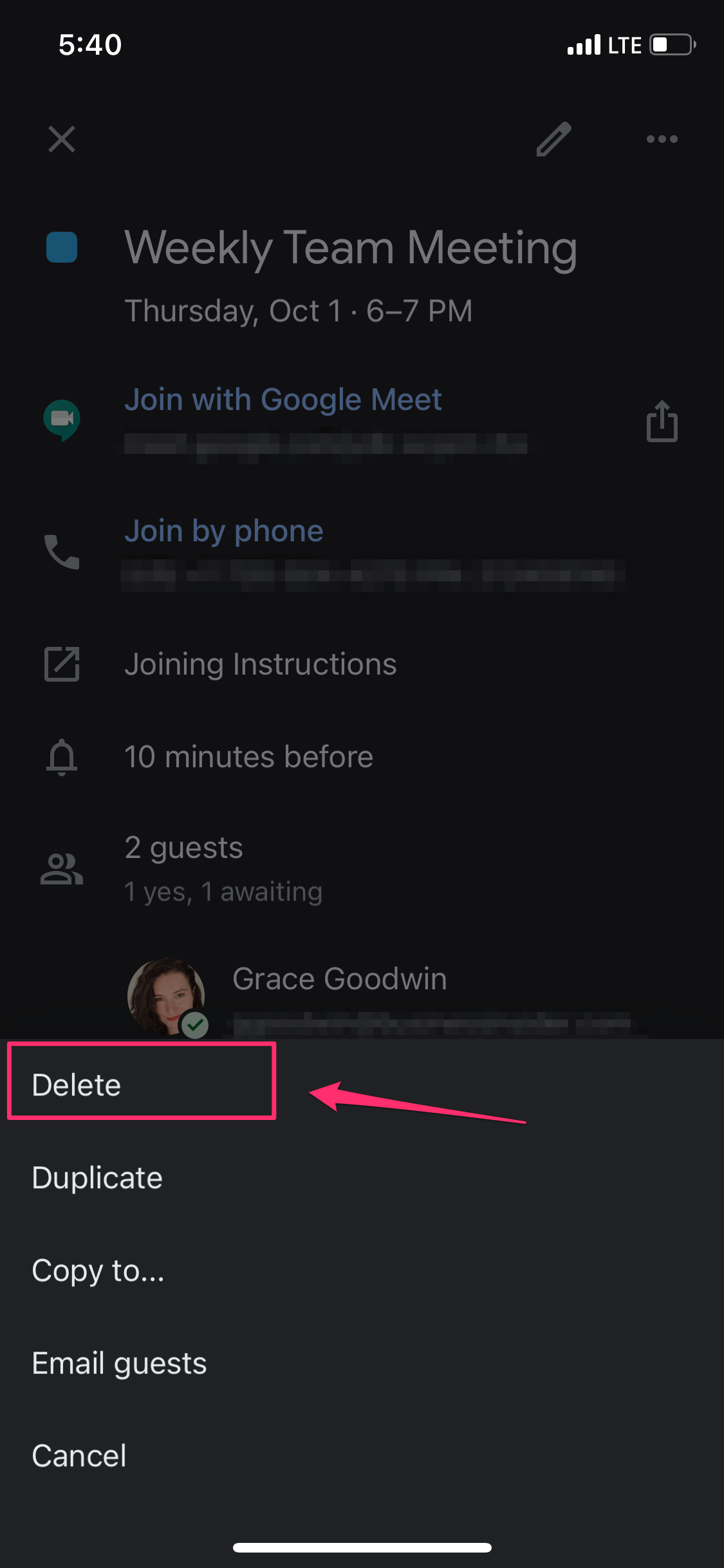Tap the Join by phone link
The image size is (724, 1568).
224,531
